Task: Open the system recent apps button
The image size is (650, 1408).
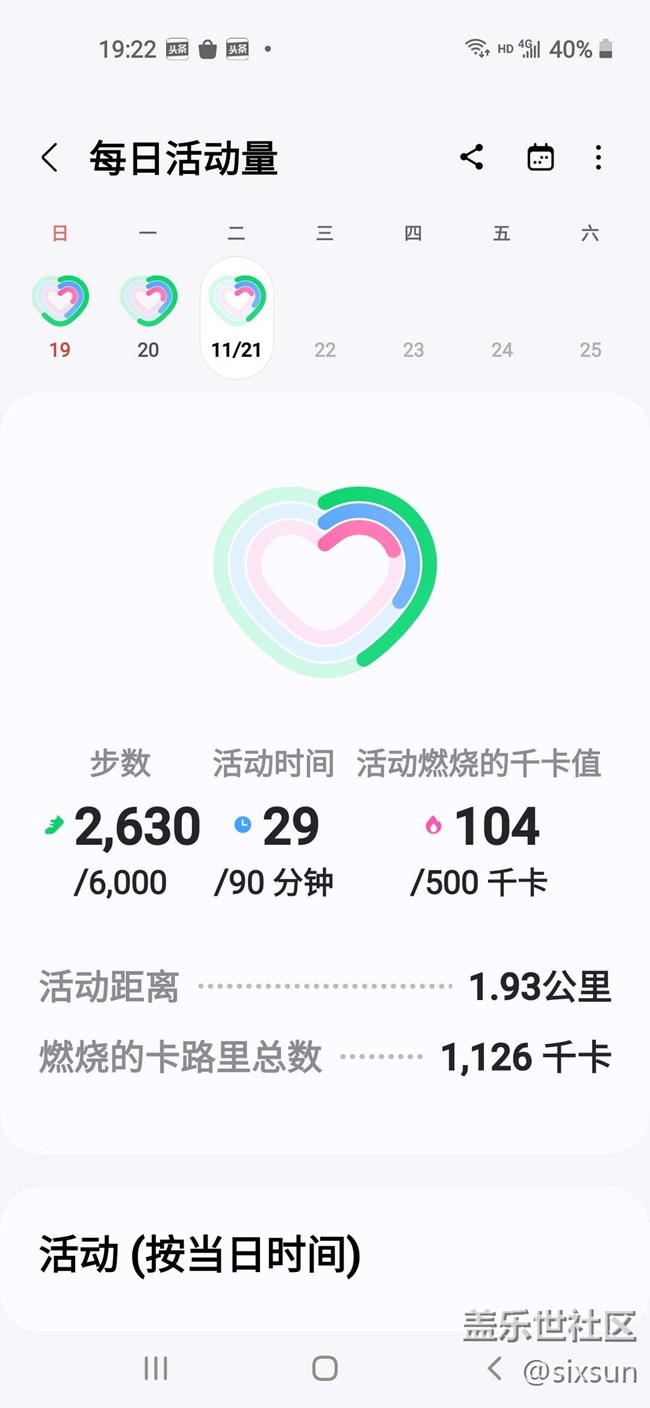Action: coord(156,1368)
